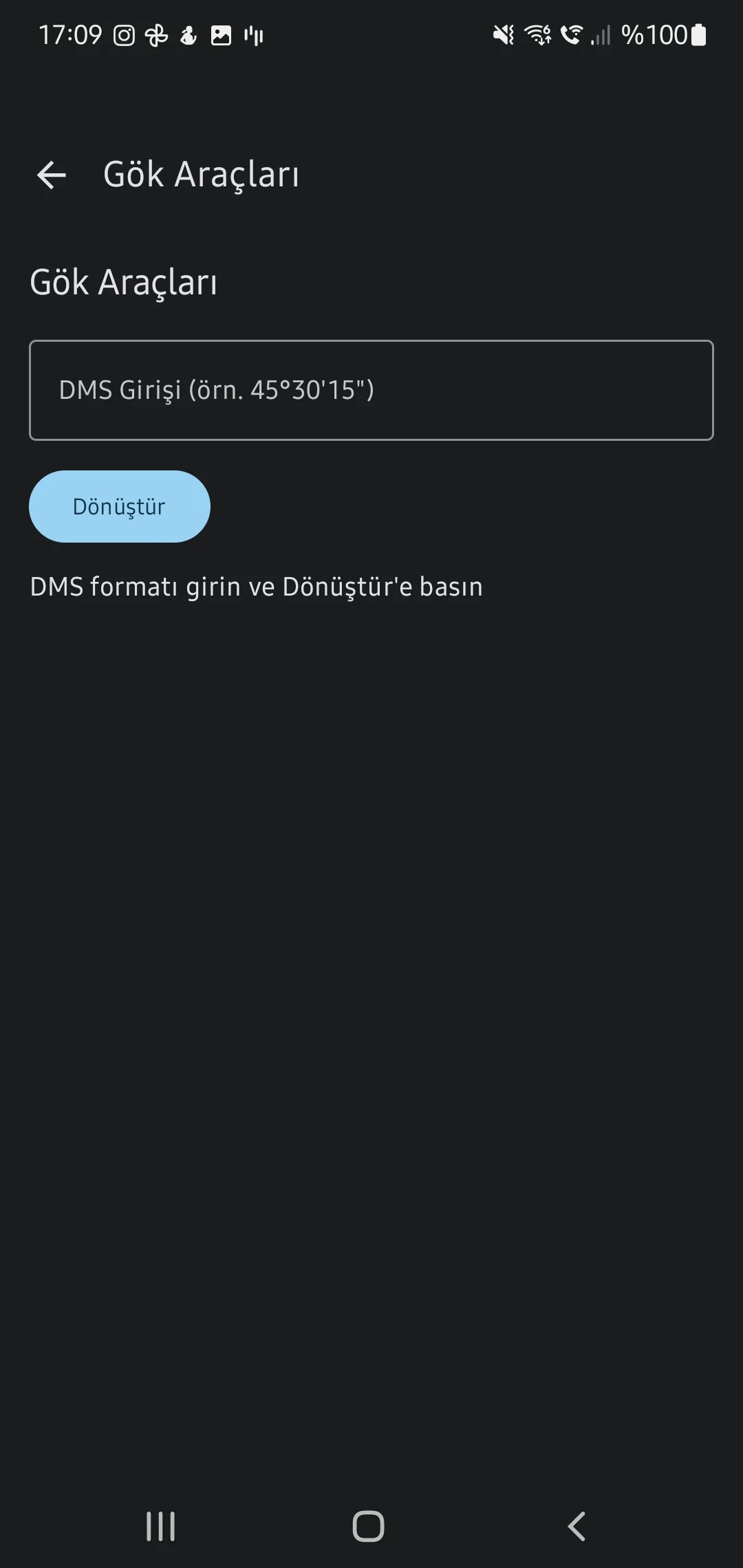Select the image notification icon
Image resolution: width=743 pixels, height=1568 pixels.
pyautogui.click(x=221, y=35)
